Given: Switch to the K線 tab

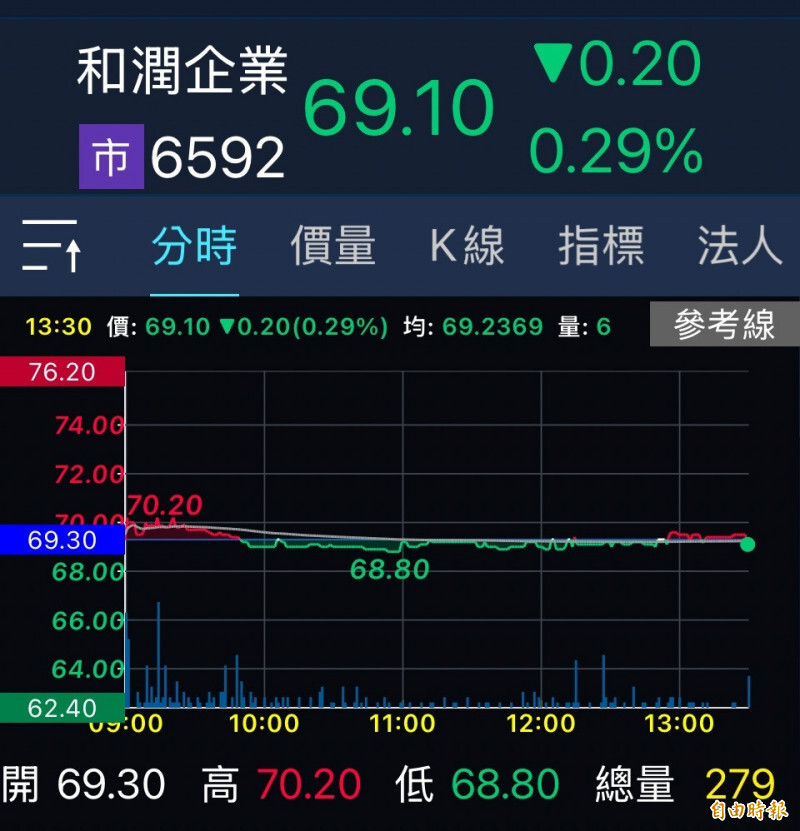Looking at the screenshot, I should (466, 247).
